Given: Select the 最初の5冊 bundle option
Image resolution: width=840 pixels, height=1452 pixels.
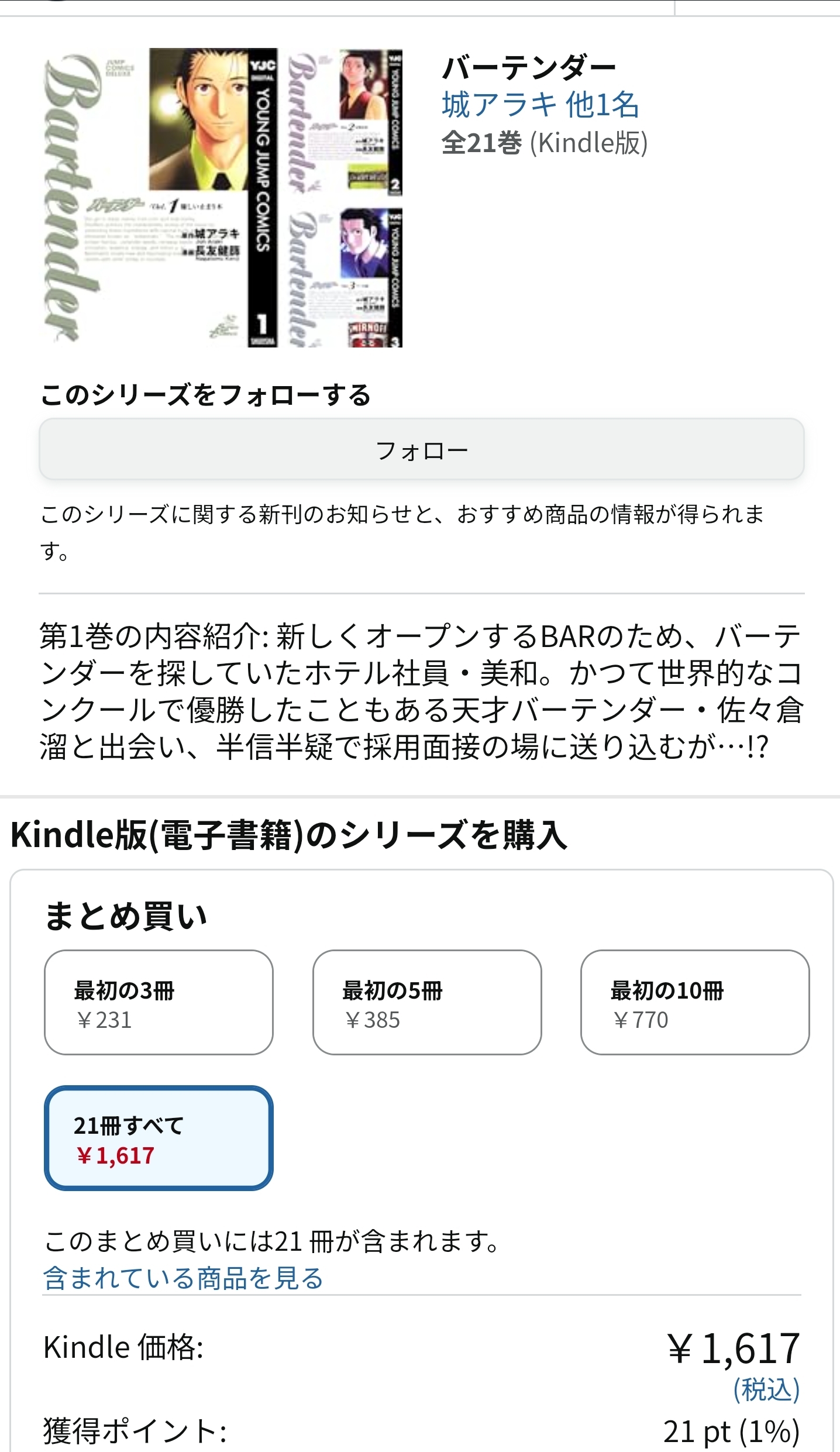Looking at the screenshot, I should (426, 1002).
